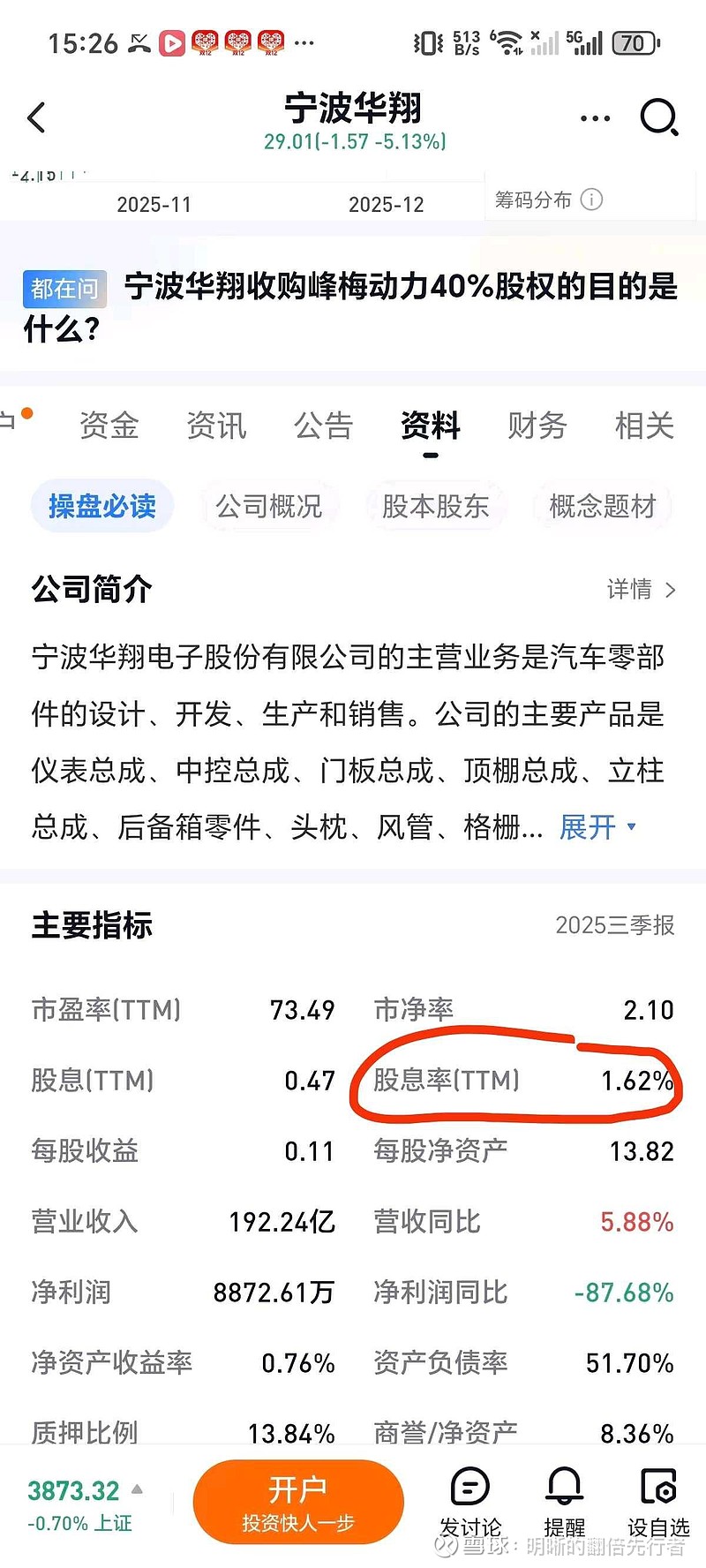Image resolution: width=706 pixels, height=1568 pixels.
Task: Tap the info icon next to 筹码分布
Action: click(x=591, y=200)
